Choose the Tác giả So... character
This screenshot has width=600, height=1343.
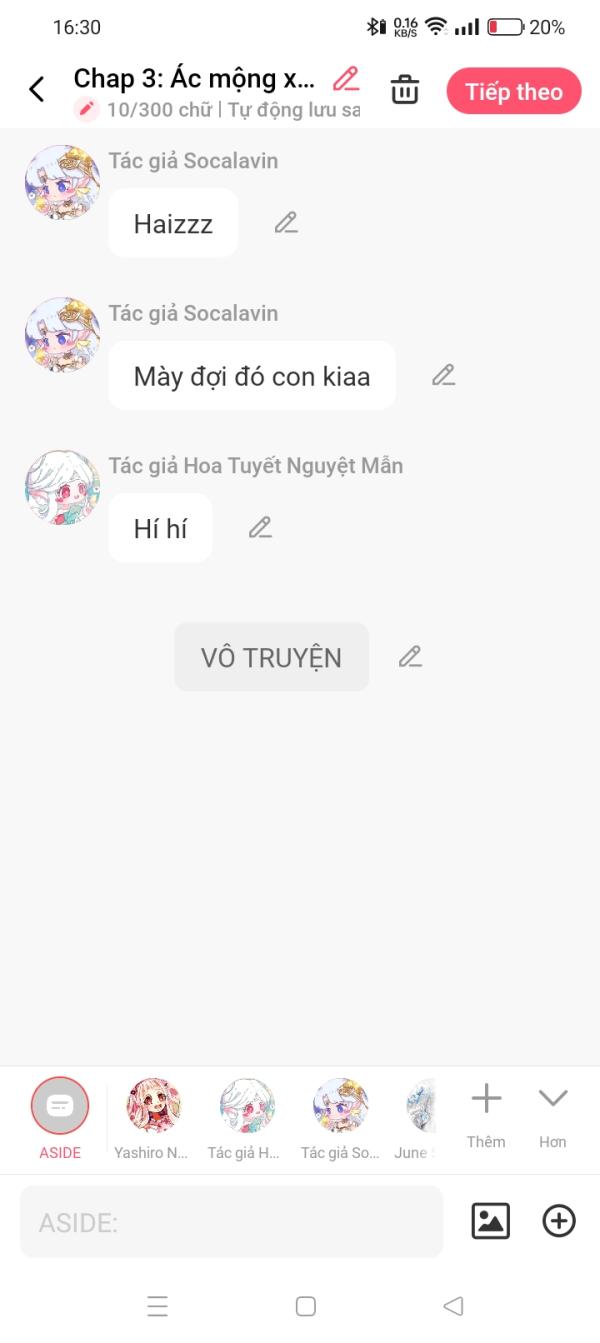point(340,1106)
